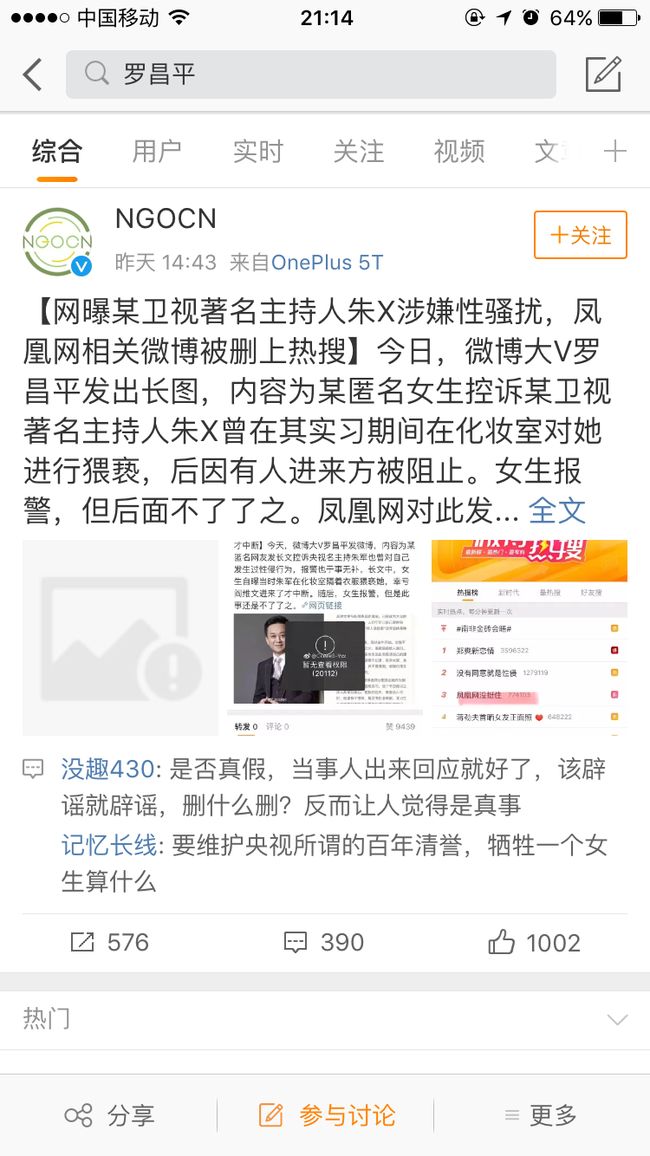
Task: Add more tabs with the plus icon
Action: 615,151
